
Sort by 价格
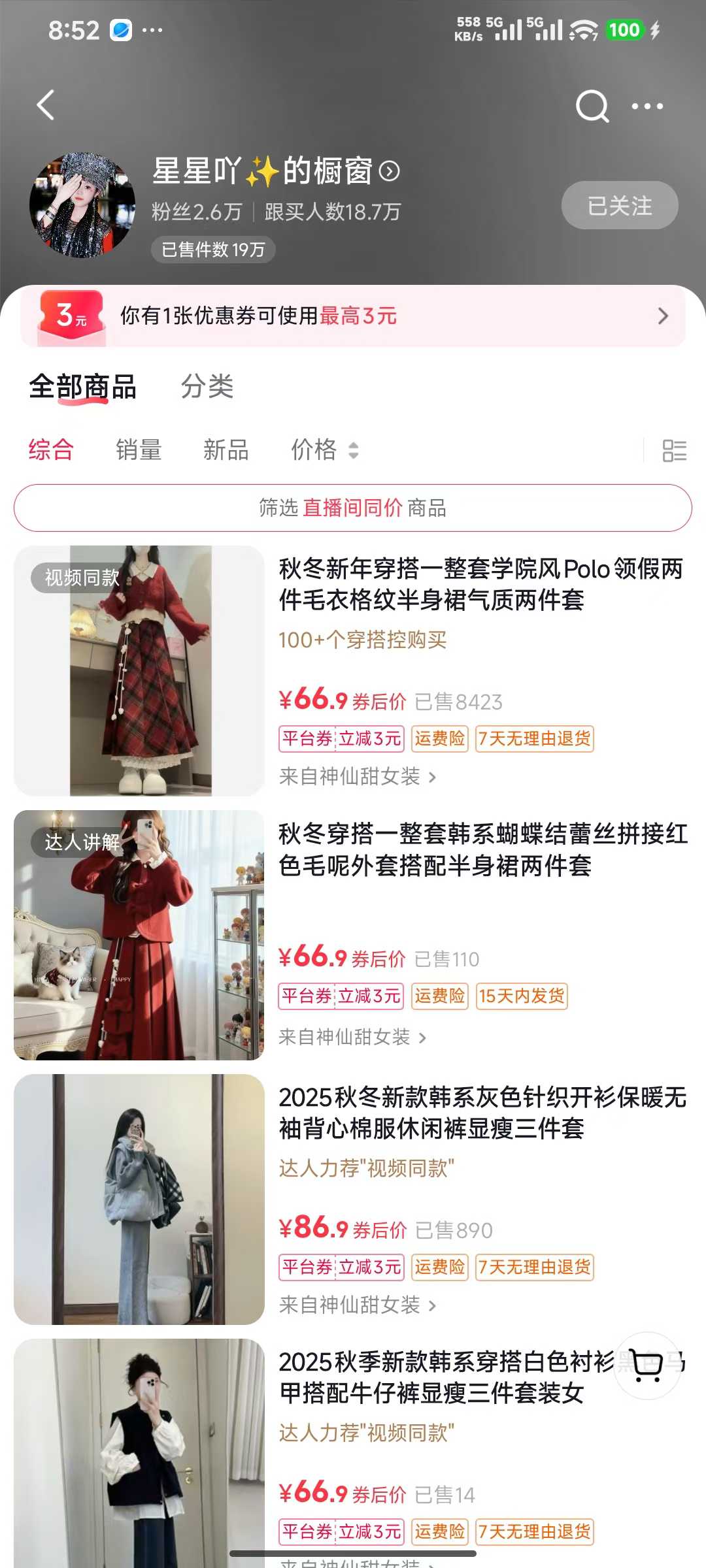(324, 450)
